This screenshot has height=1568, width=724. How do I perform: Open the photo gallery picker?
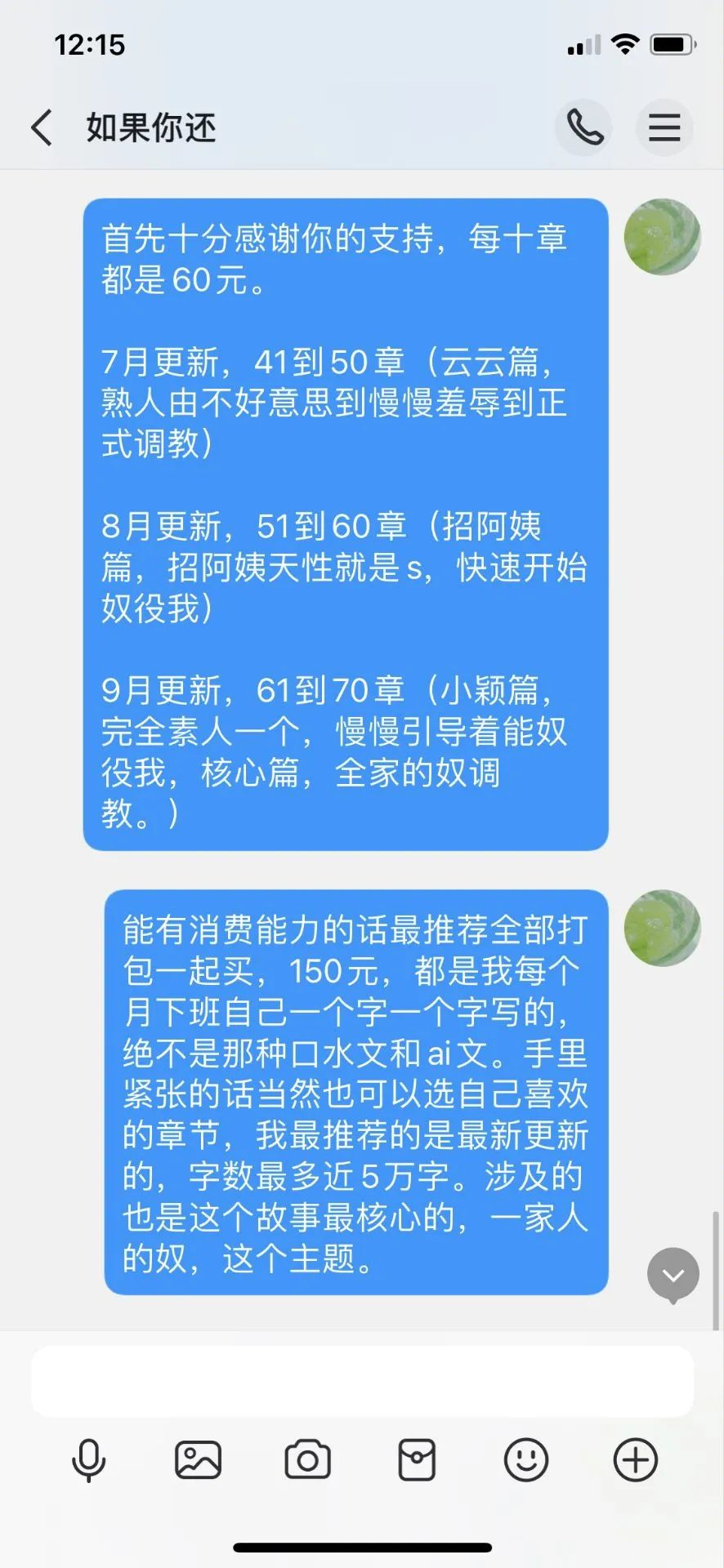pyautogui.click(x=198, y=1460)
